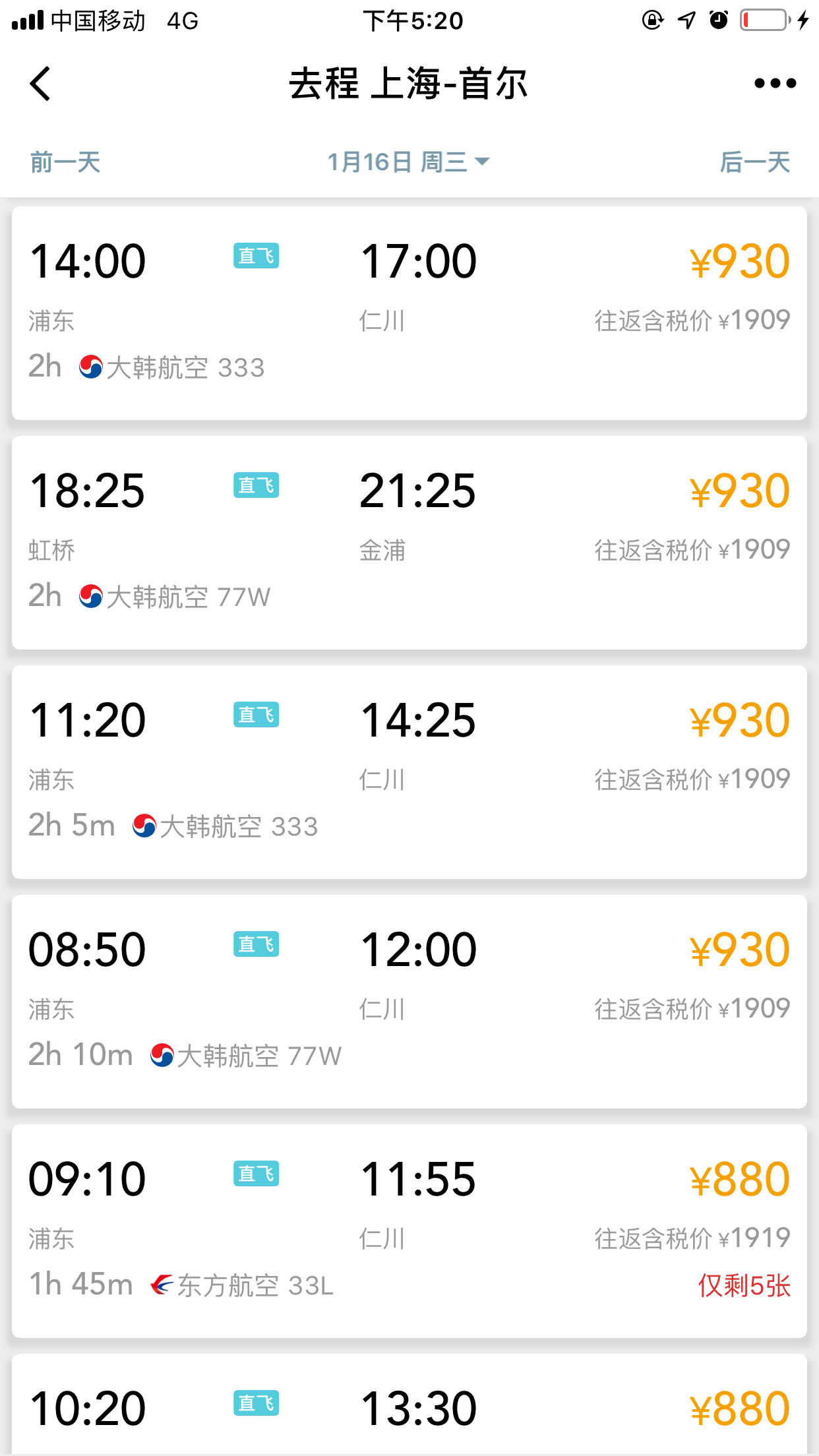Image resolution: width=819 pixels, height=1456 pixels.
Task: Select the 10:20 flight arriving 13:30
Action: coord(409,1405)
